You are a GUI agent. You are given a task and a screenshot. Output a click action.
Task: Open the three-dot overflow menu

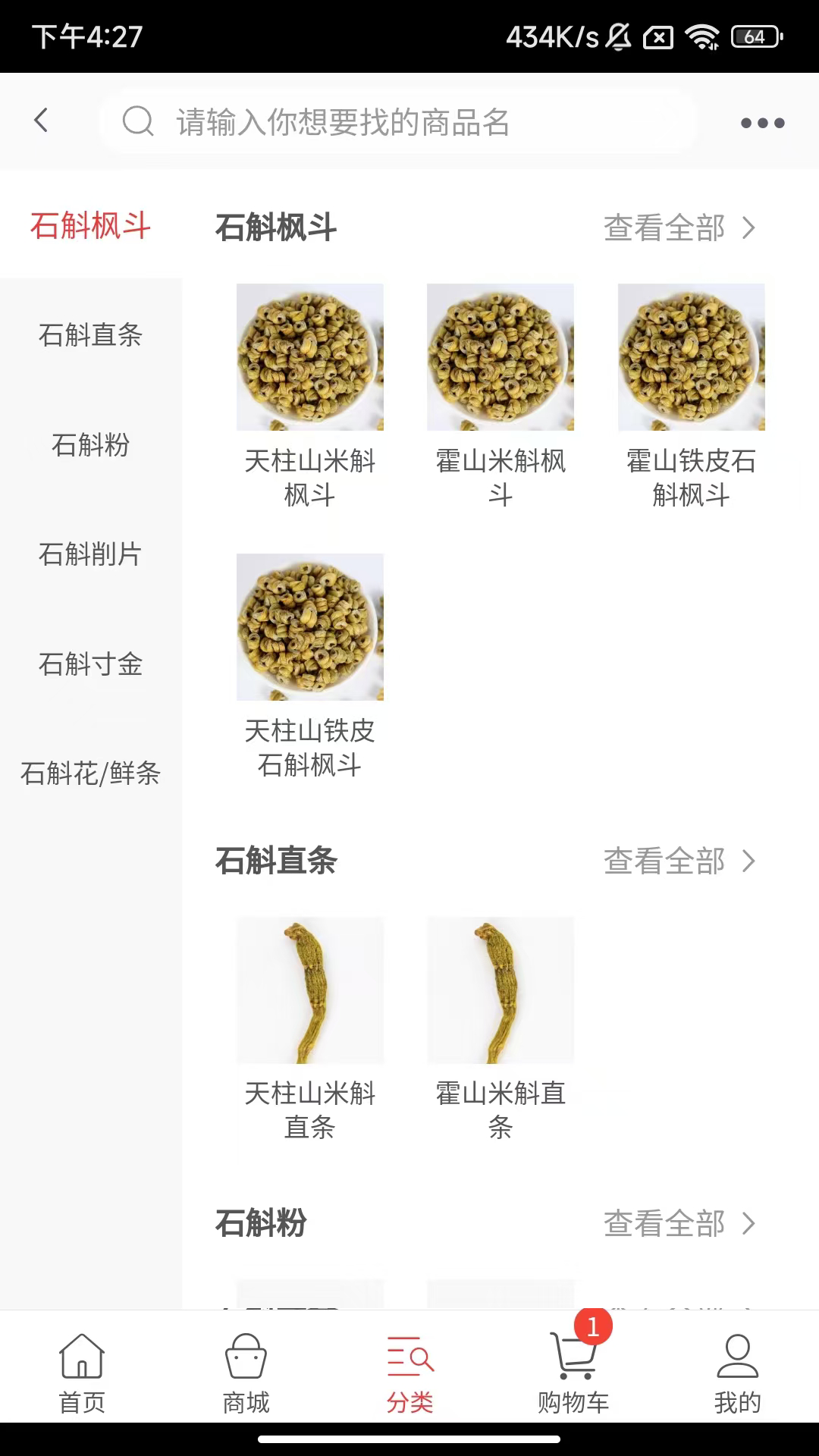point(762,123)
